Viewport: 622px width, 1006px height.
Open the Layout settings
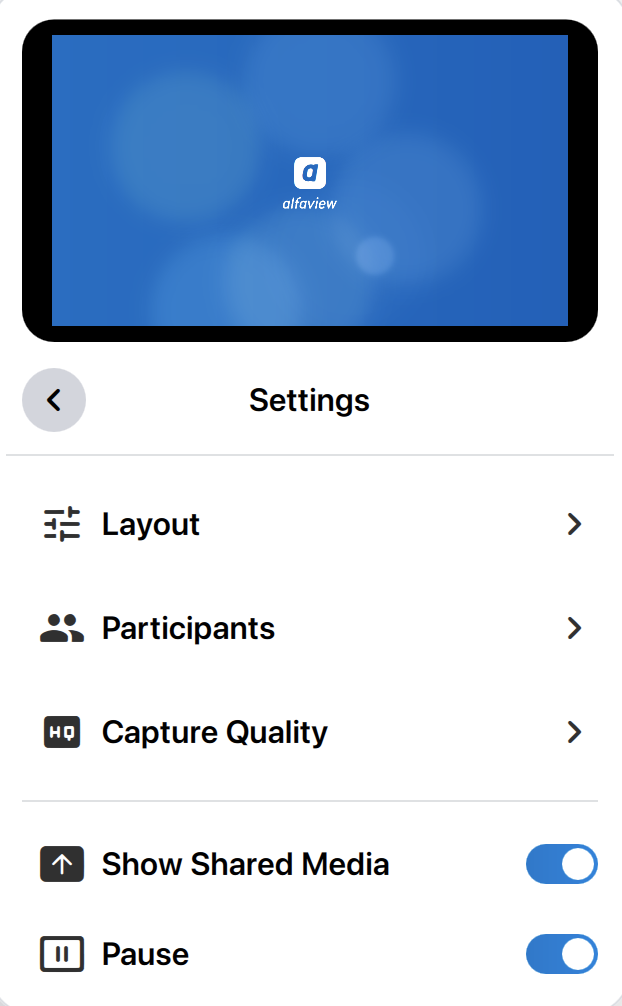(310, 524)
